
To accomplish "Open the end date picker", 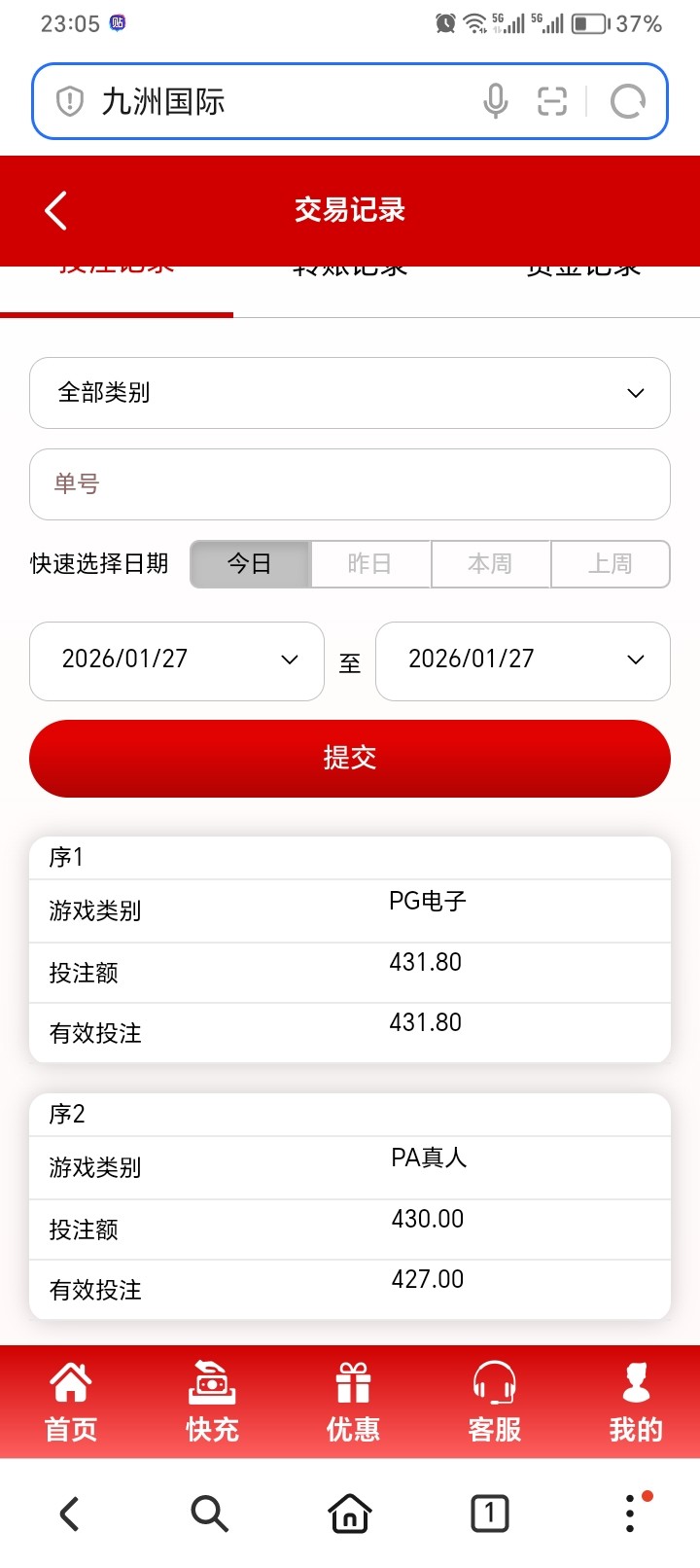I will 523,660.
